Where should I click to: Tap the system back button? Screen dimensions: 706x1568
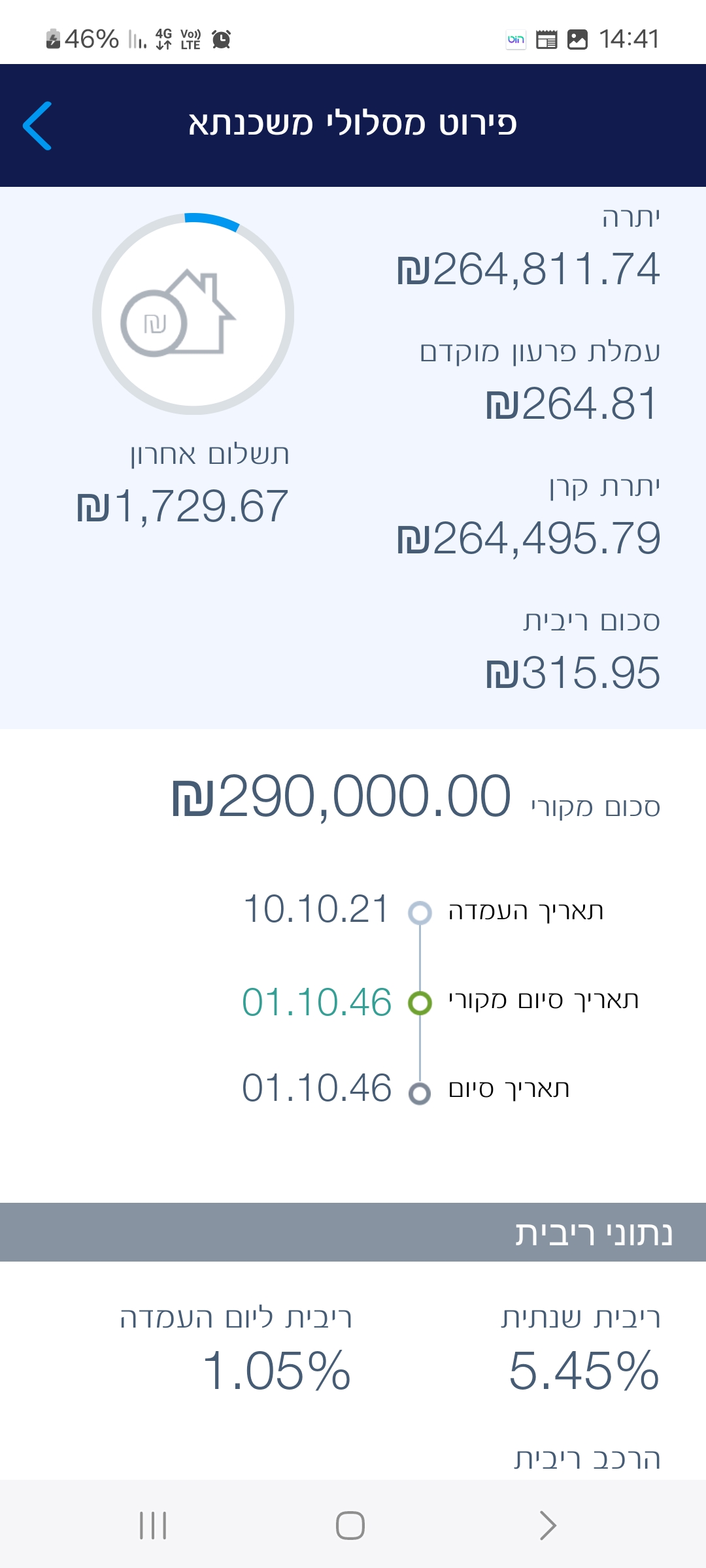coord(548,1526)
